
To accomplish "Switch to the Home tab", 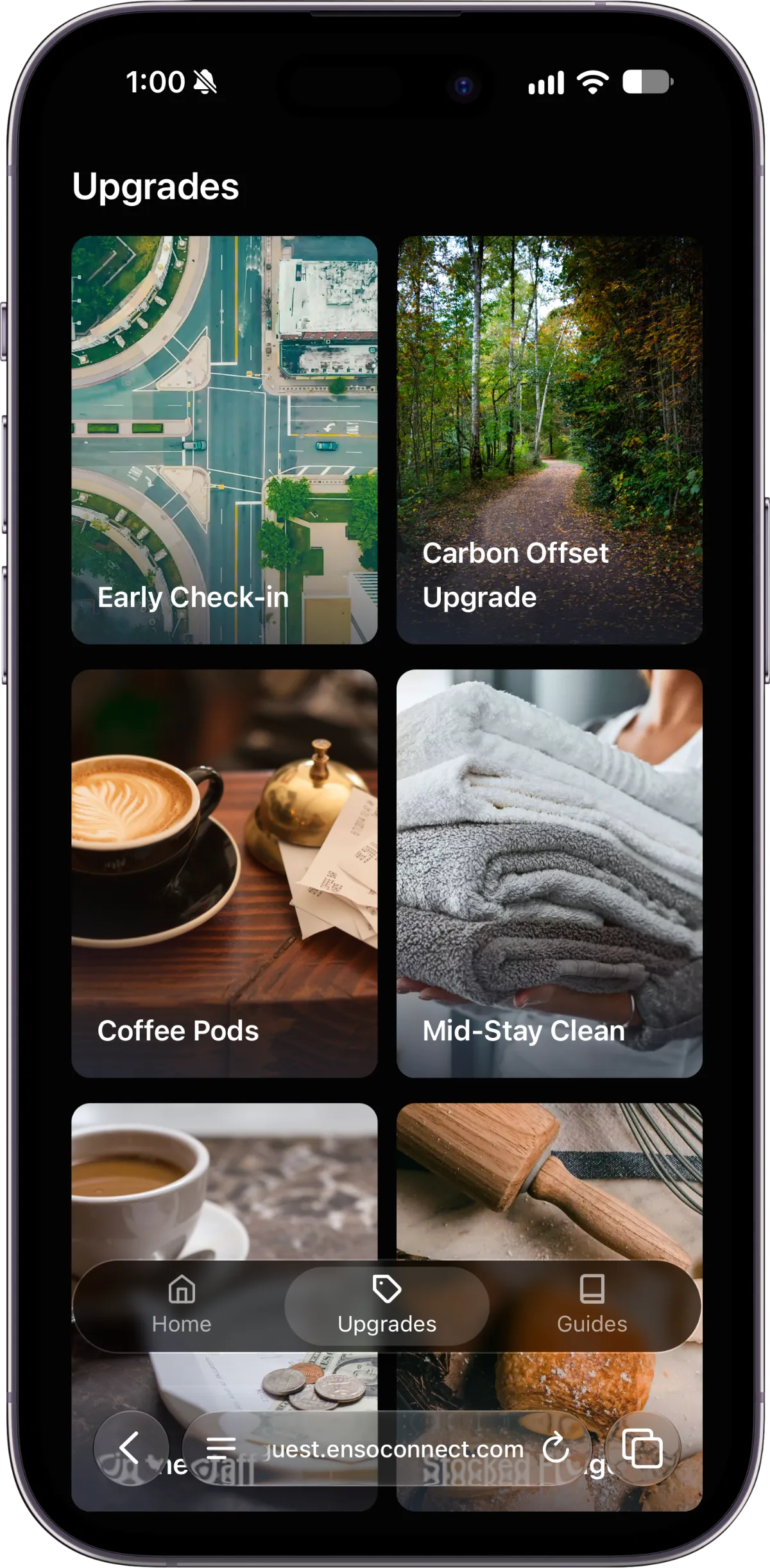I will click(x=182, y=1306).
